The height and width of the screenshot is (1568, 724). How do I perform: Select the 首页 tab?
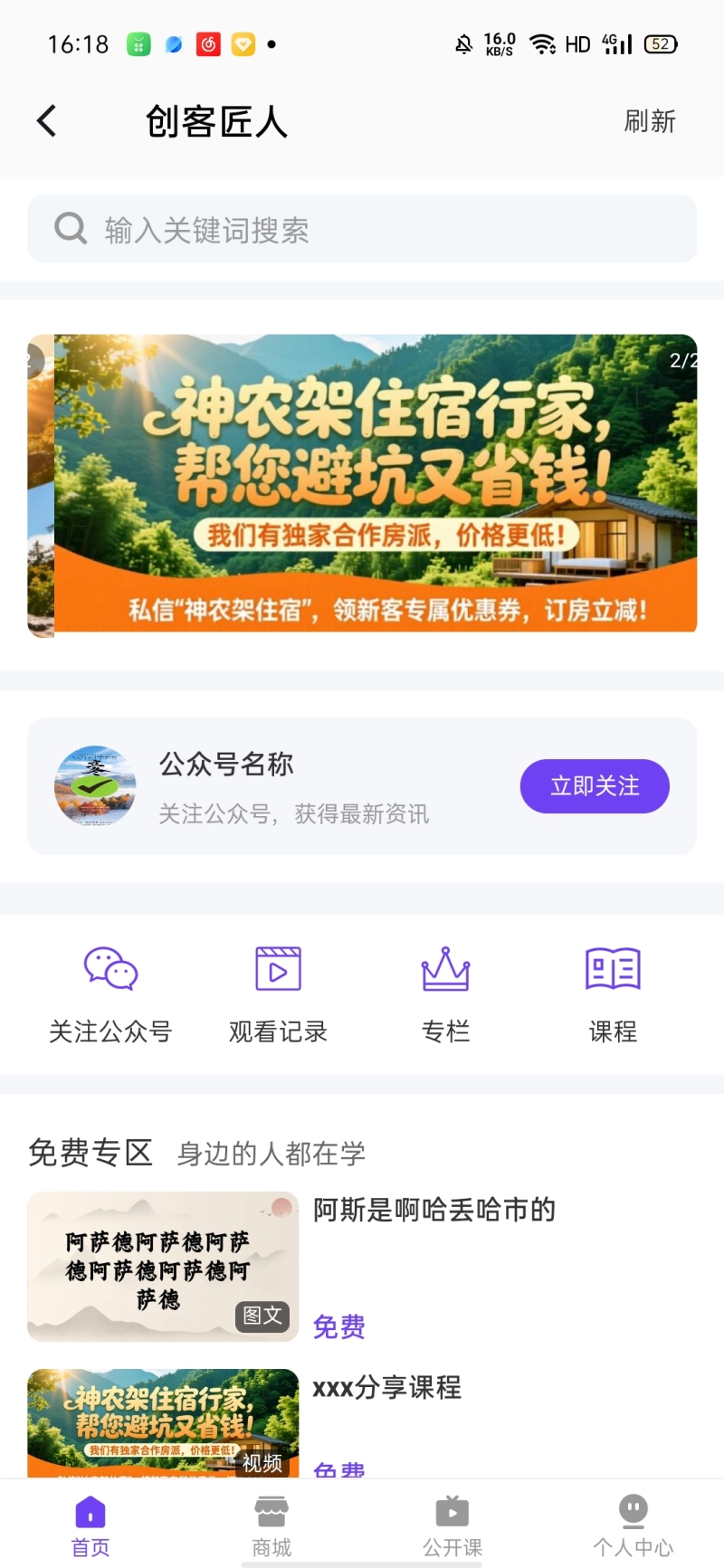click(x=90, y=1526)
